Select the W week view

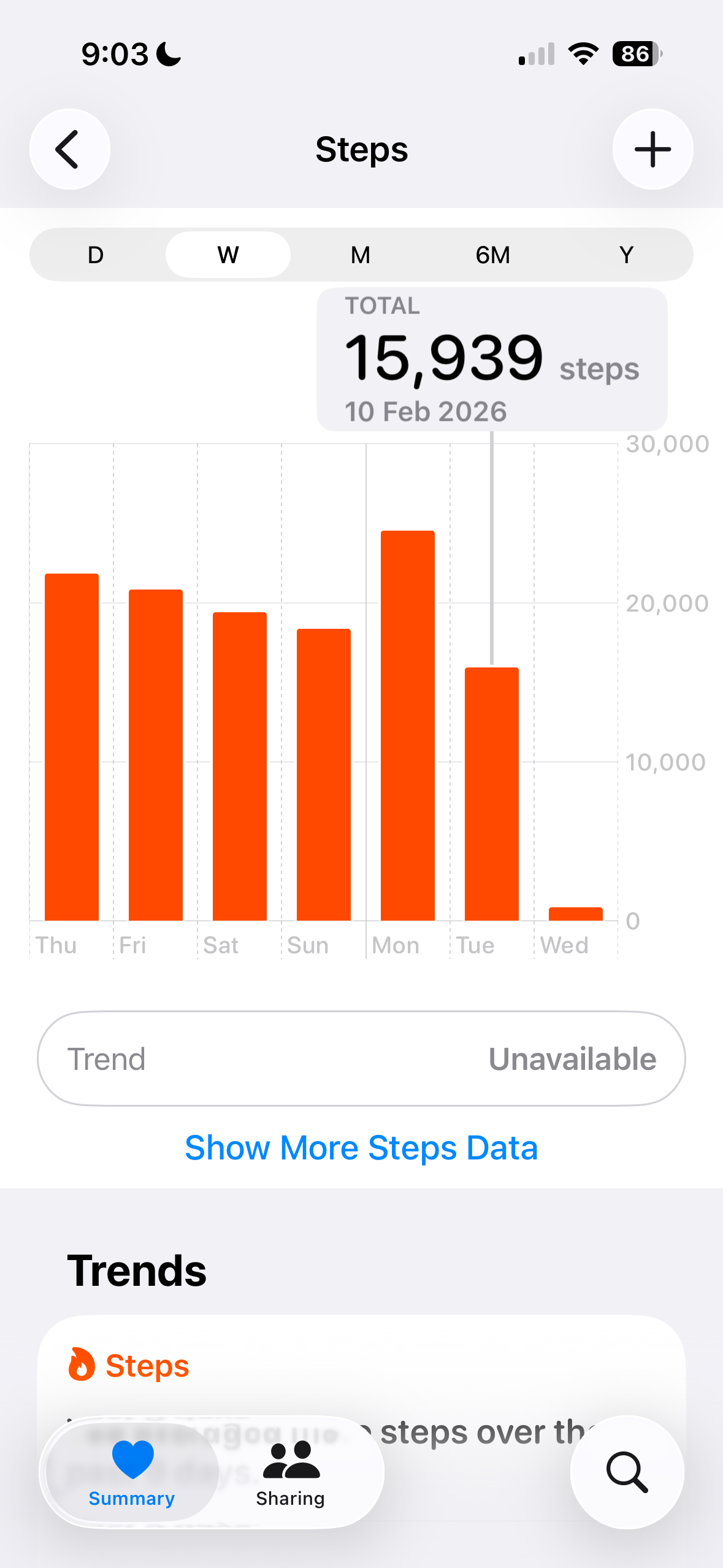(228, 255)
